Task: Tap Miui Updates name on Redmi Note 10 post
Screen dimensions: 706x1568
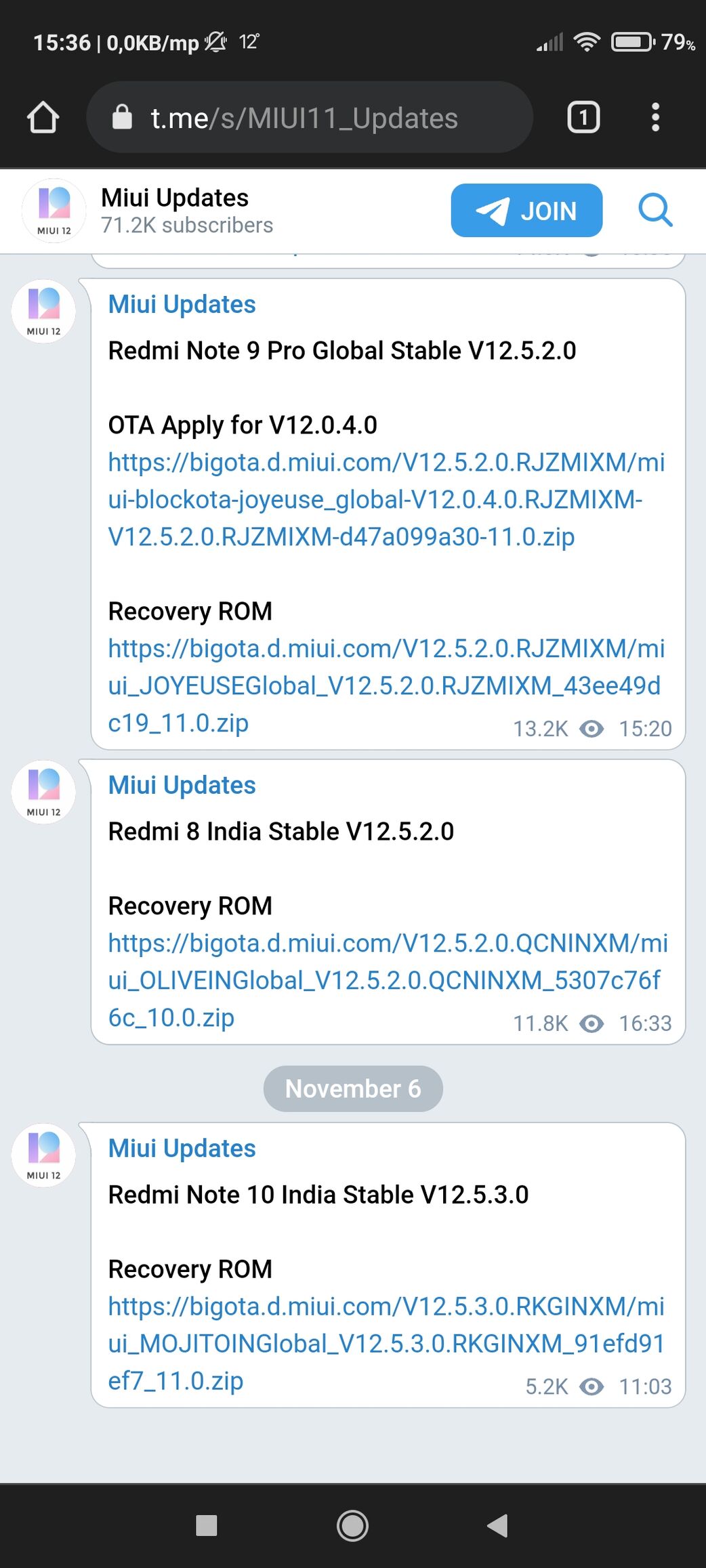Action: pyautogui.click(x=182, y=1149)
